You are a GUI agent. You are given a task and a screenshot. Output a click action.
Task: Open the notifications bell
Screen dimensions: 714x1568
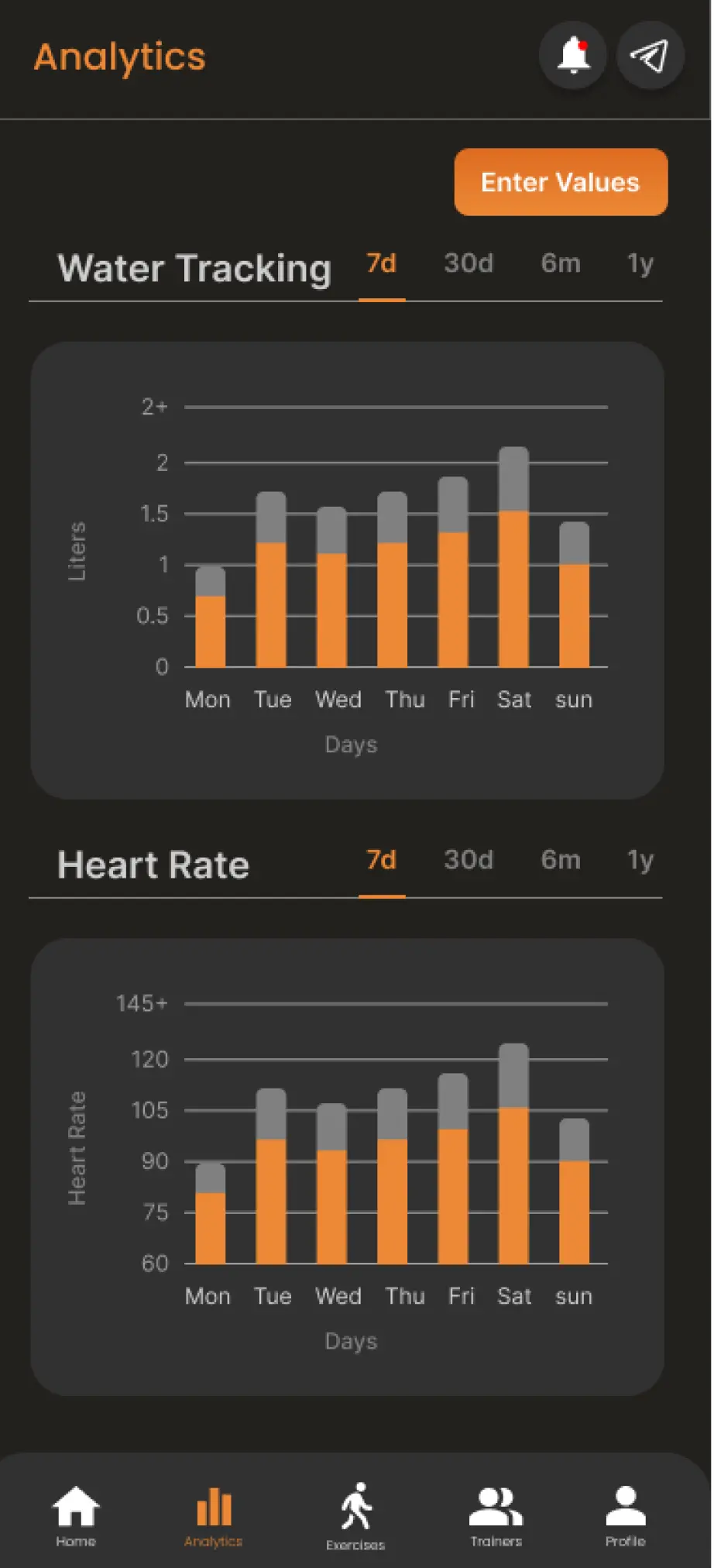573,55
